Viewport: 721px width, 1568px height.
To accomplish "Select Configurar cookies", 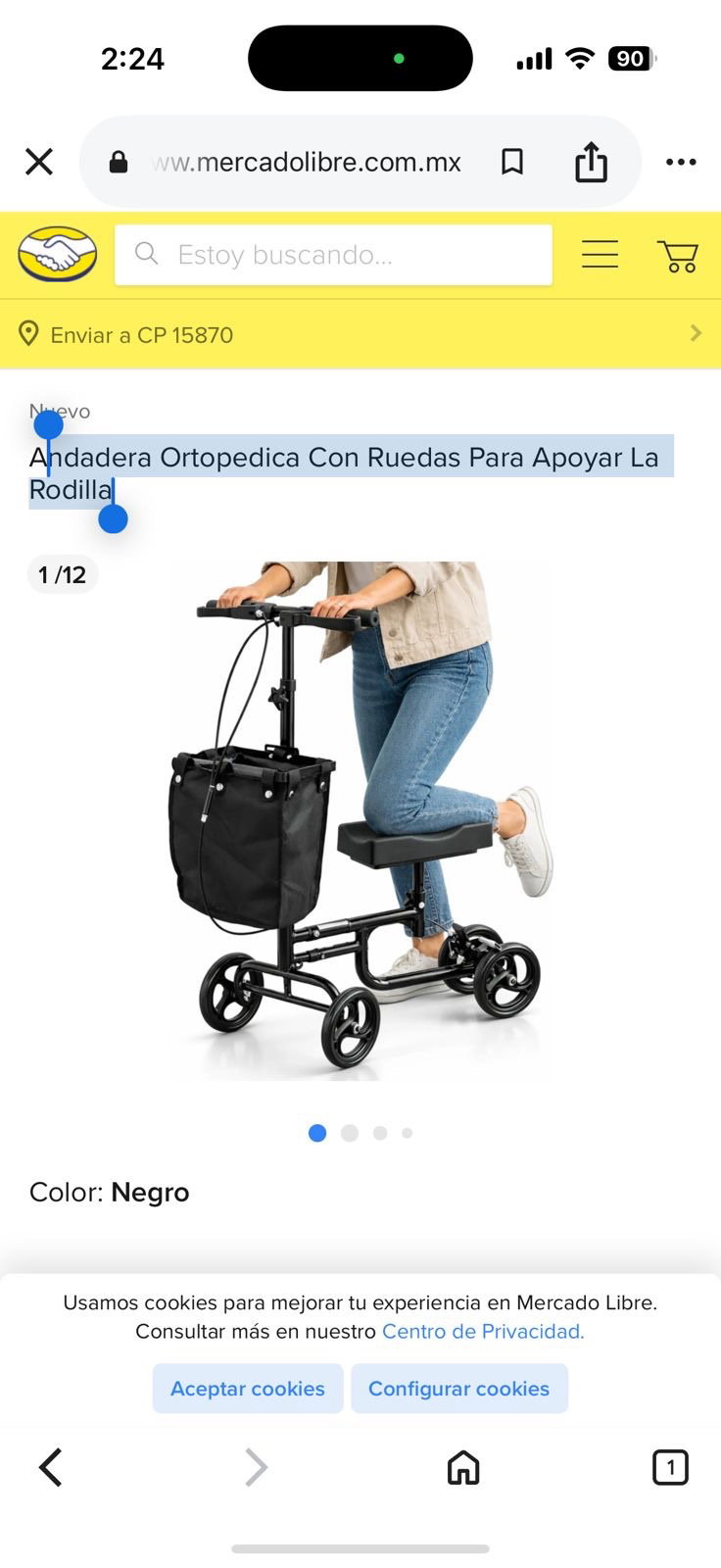I will (458, 1389).
